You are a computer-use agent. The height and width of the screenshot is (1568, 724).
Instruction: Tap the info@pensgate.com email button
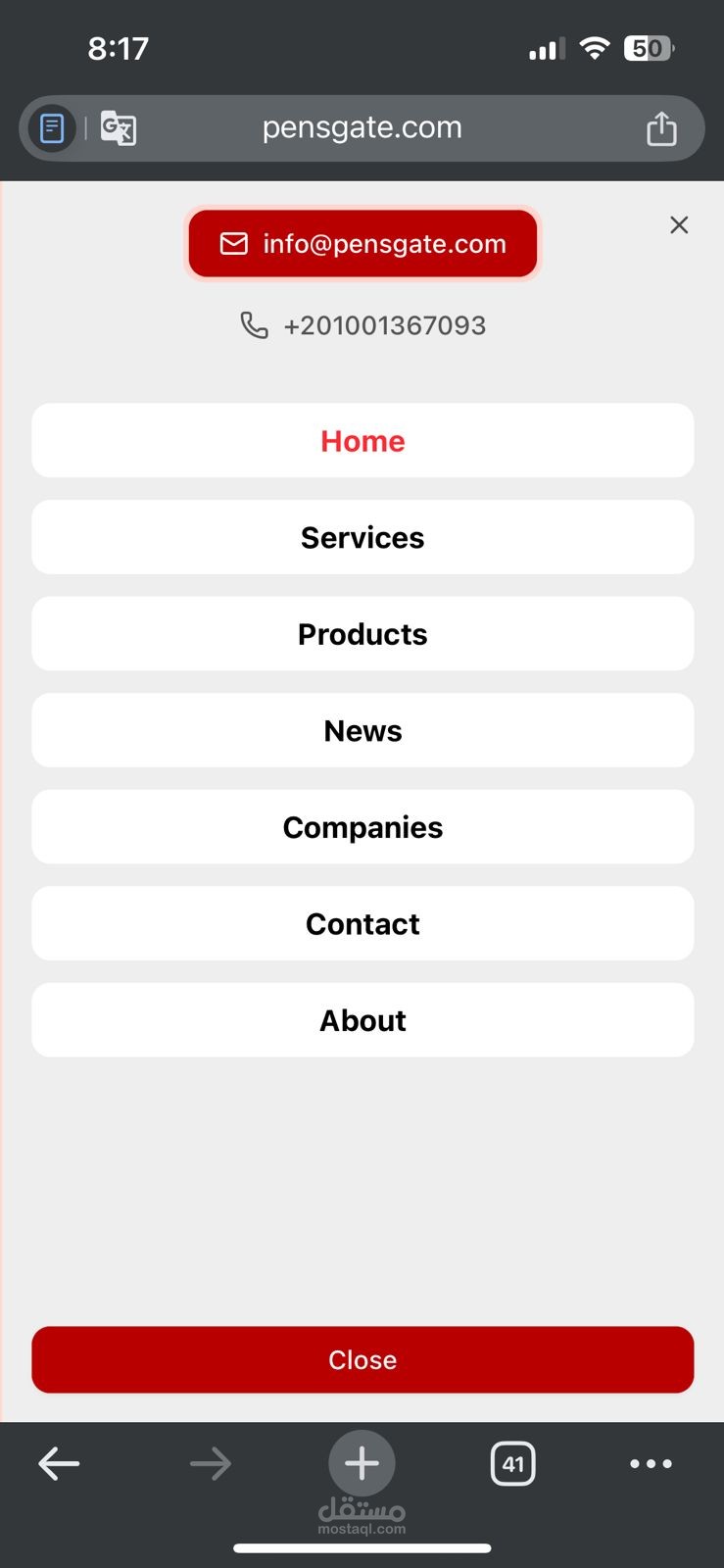click(x=362, y=243)
